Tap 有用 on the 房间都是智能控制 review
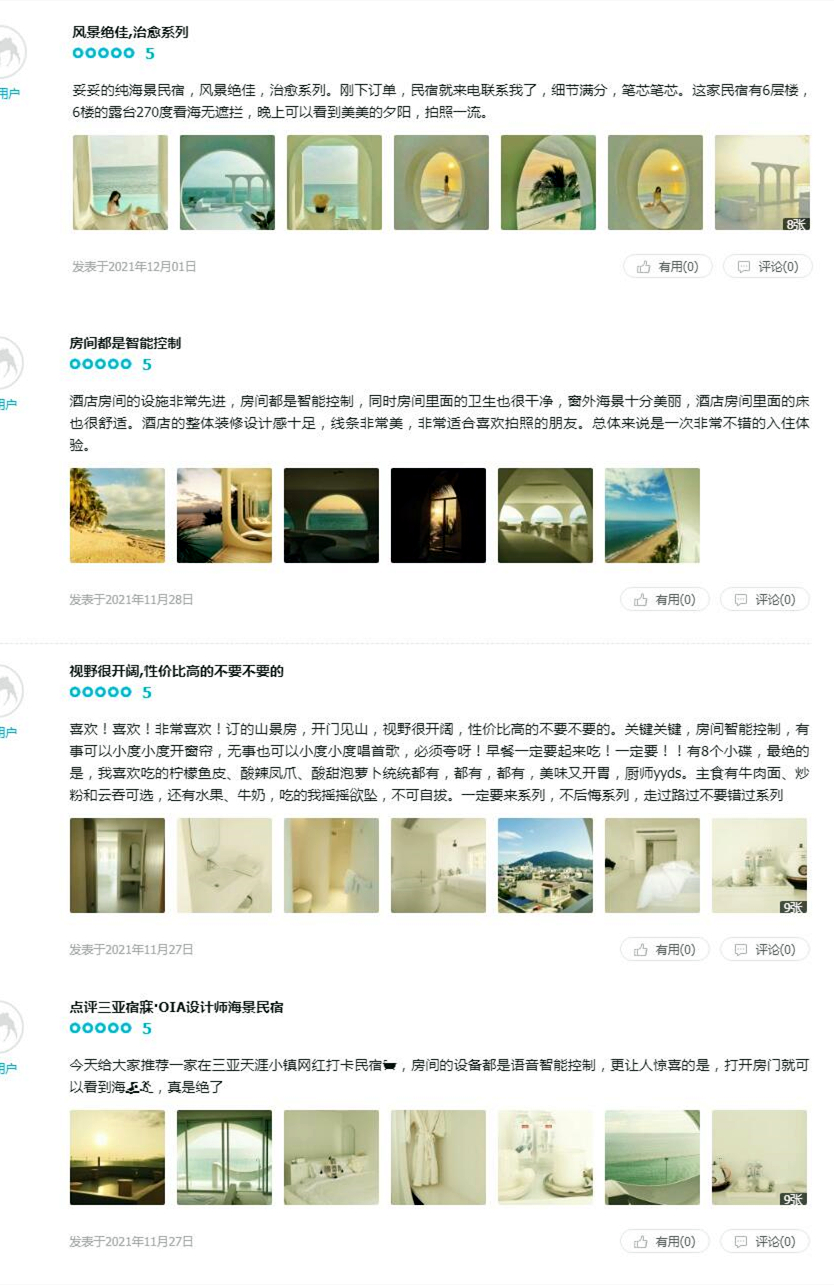This screenshot has width=834, height=1285. tap(665, 600)
